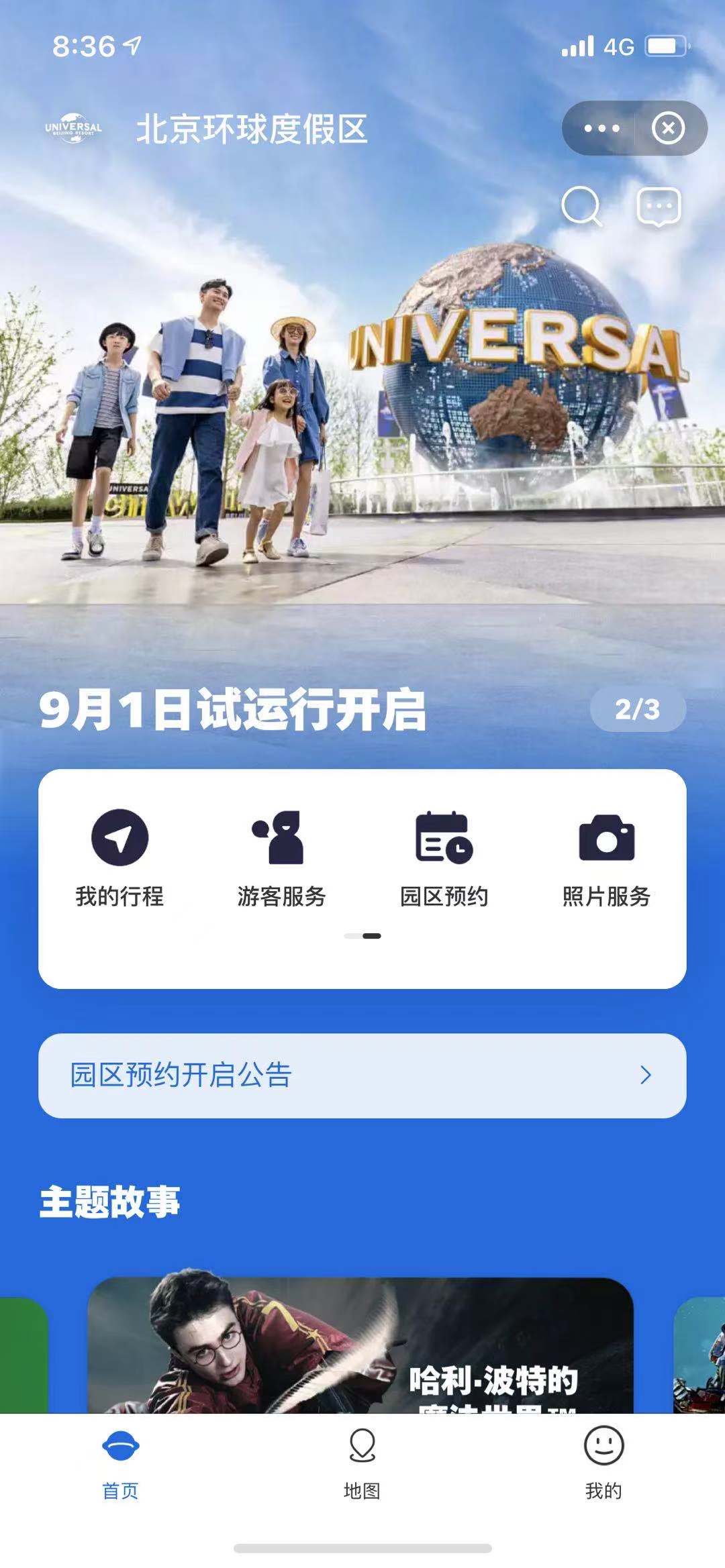Switch to the 我的 profile tab
The image size is (725, 1568).
pyautogui.click(x=603, y=1464)
